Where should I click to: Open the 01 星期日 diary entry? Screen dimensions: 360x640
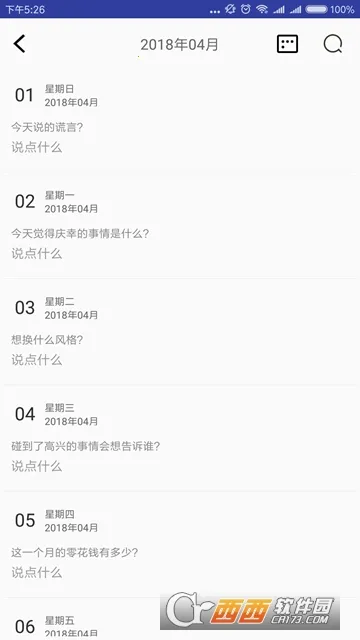point(180,119)
